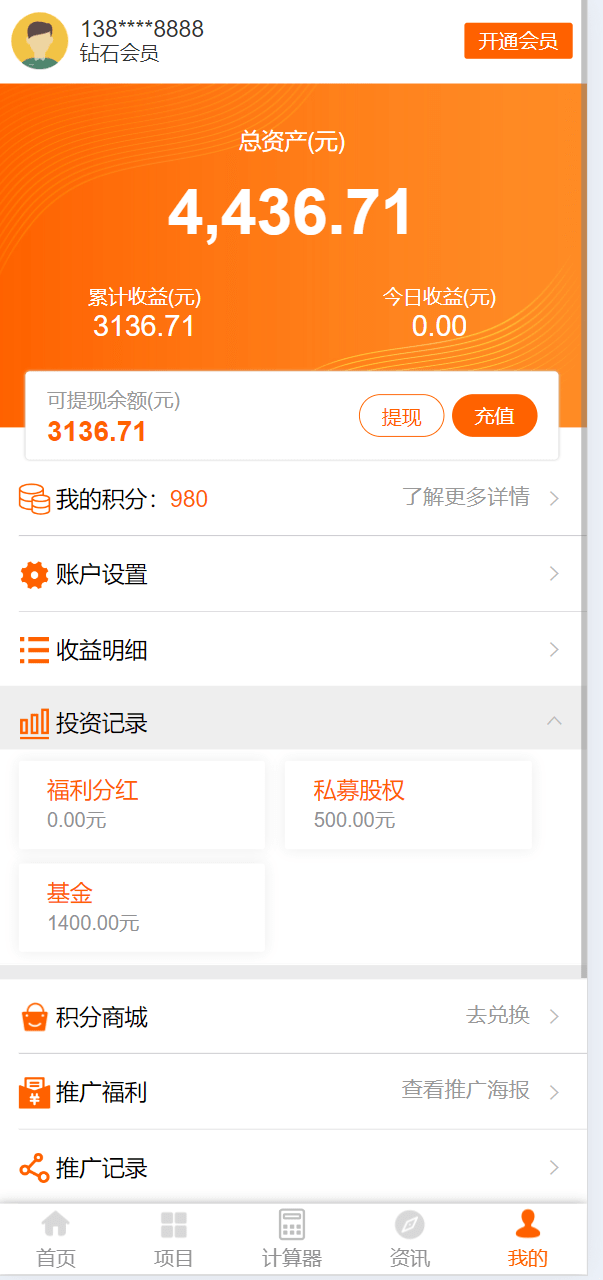Screen dimensions: 603x1280
Task: Open the 基金 investment card
Action: pos(141,907)
